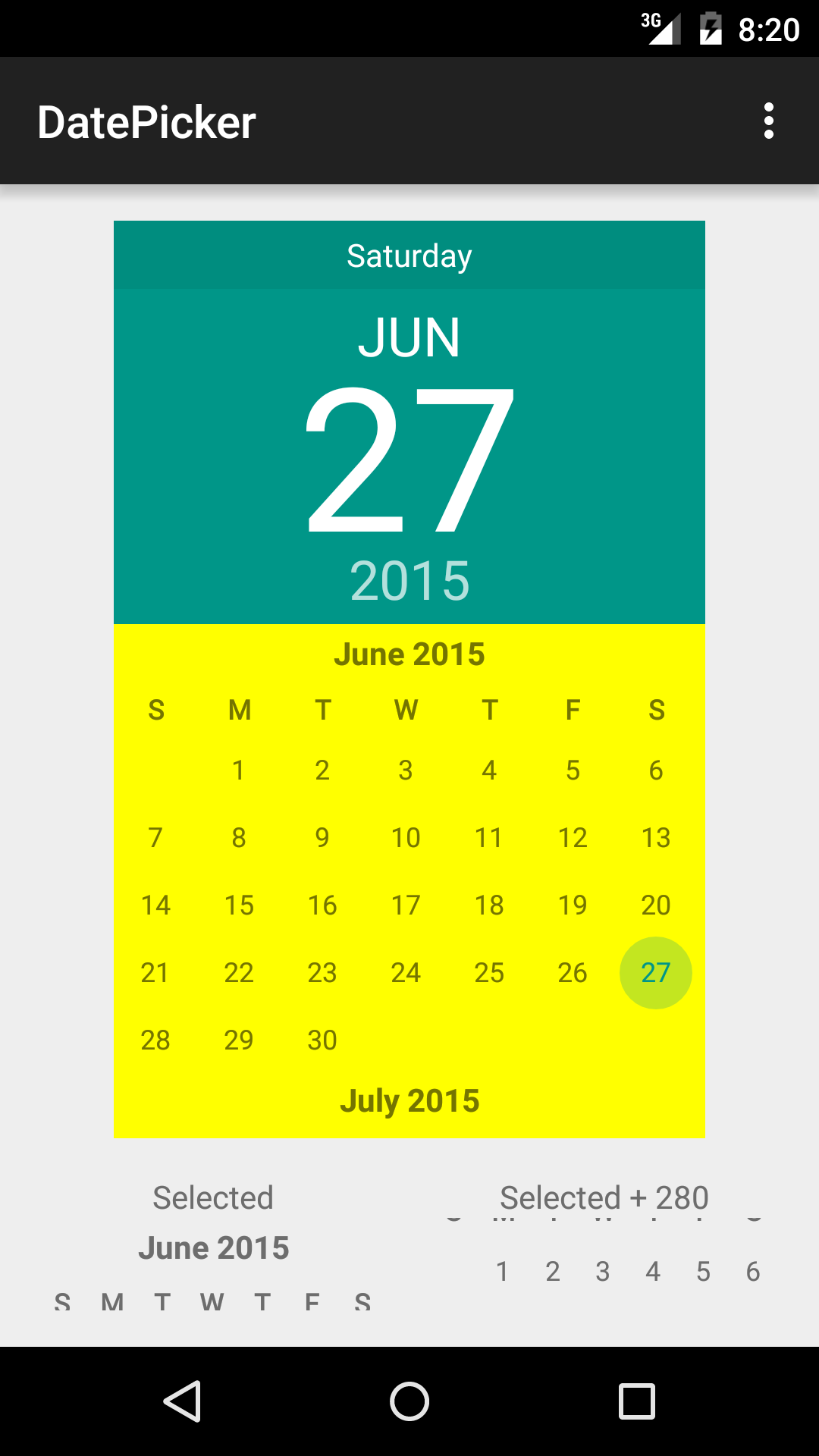Select June 7 in the yellow calendar
819x1456 pixels.
tap(155, 837)
